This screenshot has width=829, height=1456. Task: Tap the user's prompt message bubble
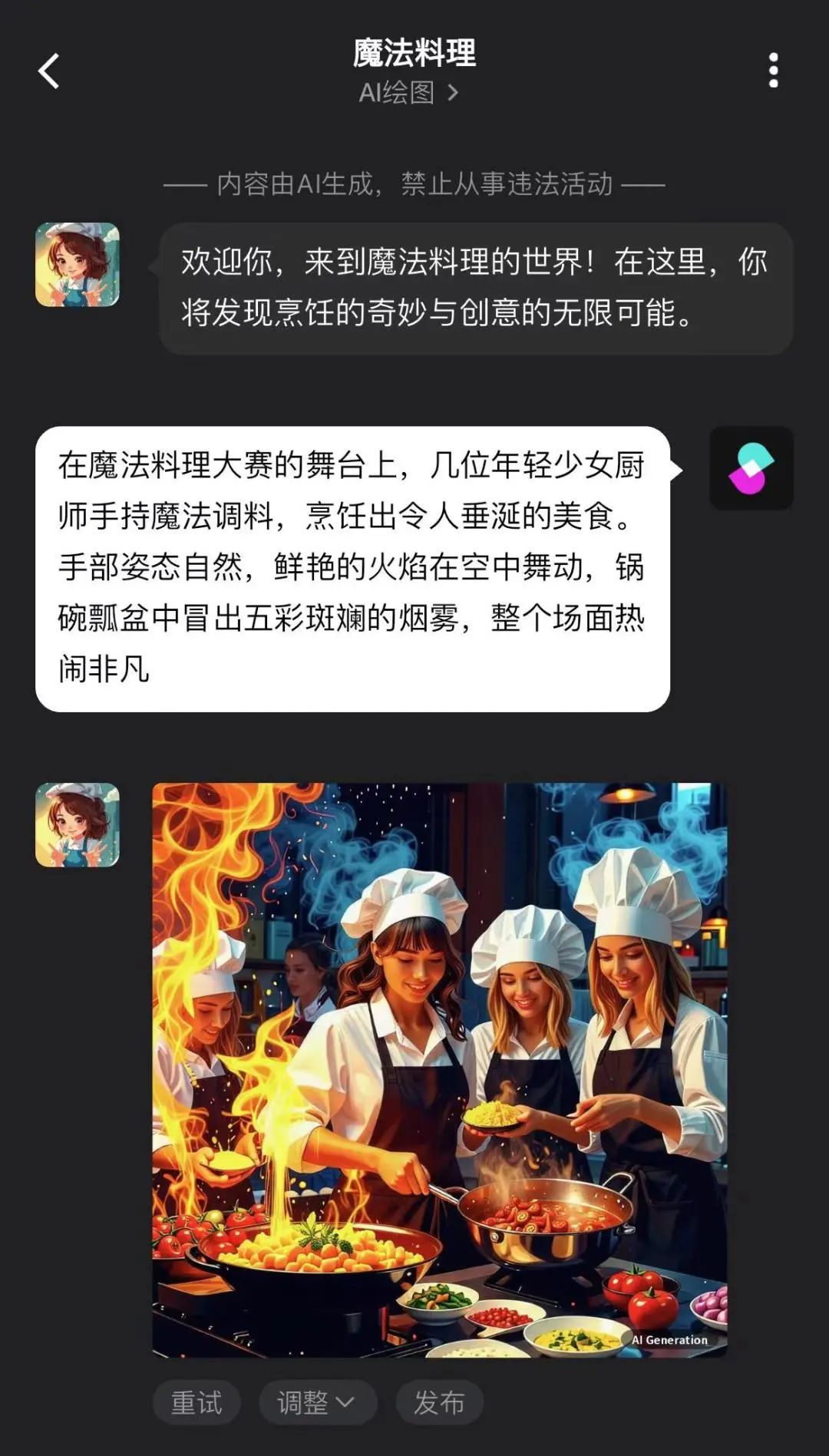pyautogui.click(x=357, y=564)
